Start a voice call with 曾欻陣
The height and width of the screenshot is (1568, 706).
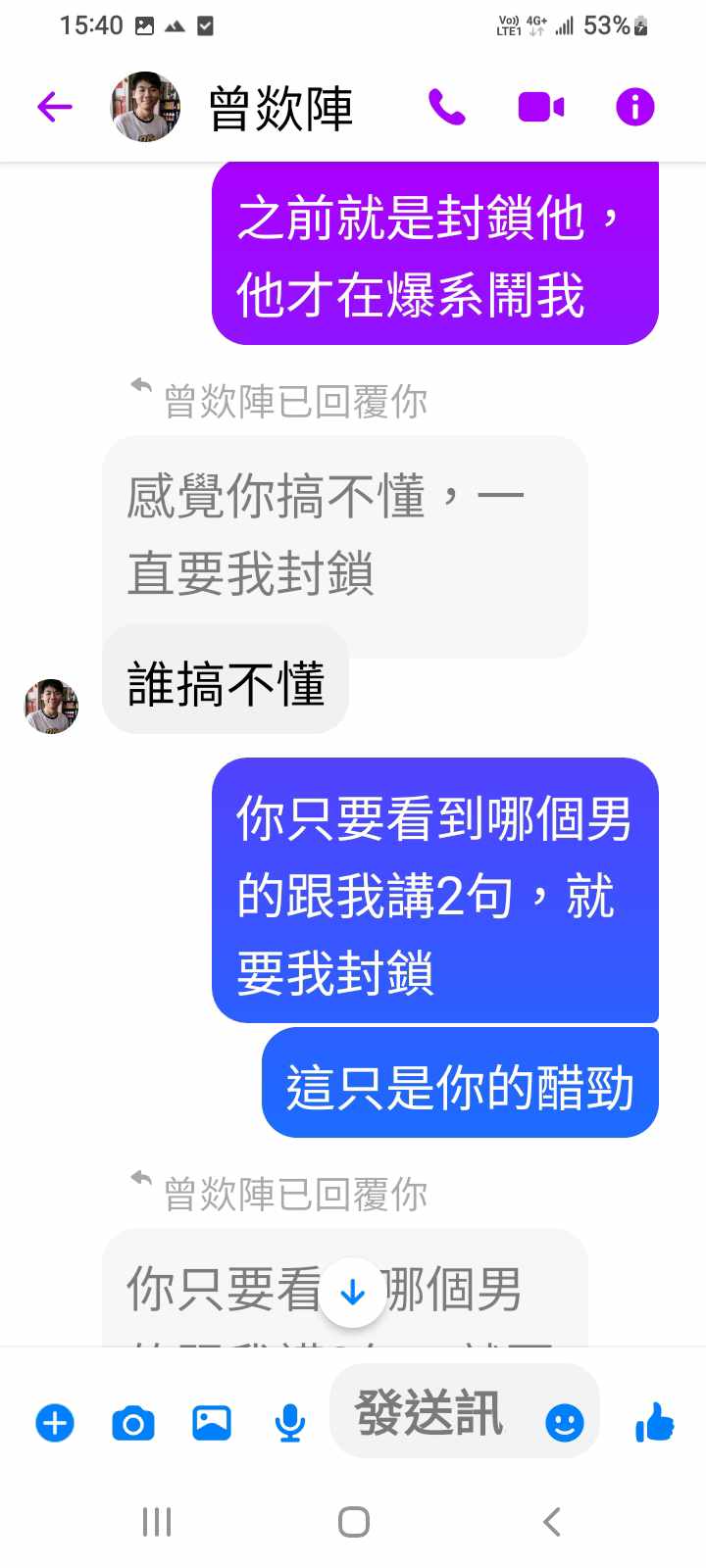tap(447, 107)
